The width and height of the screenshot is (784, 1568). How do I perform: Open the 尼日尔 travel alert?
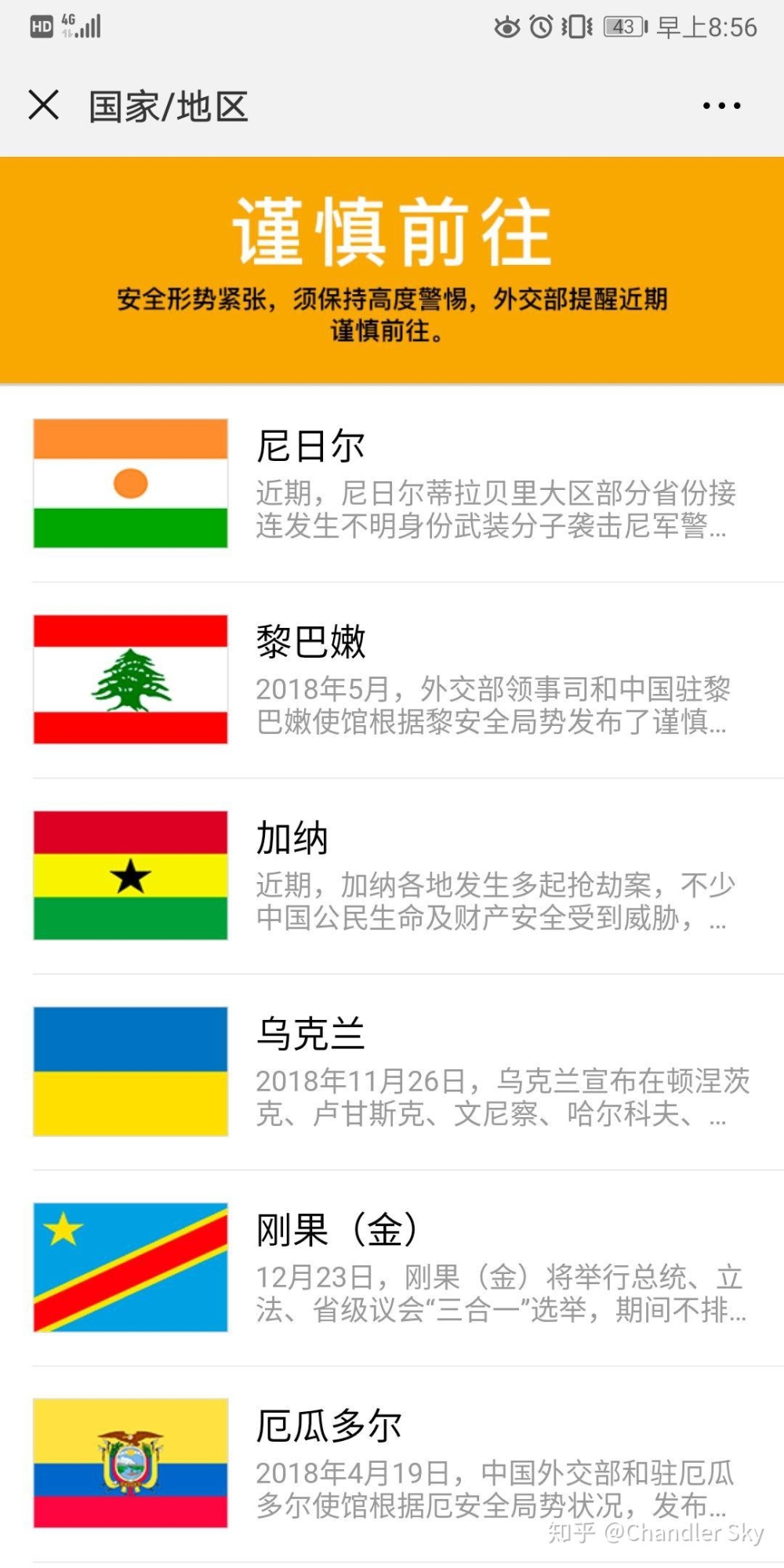[x=408, y=484]
